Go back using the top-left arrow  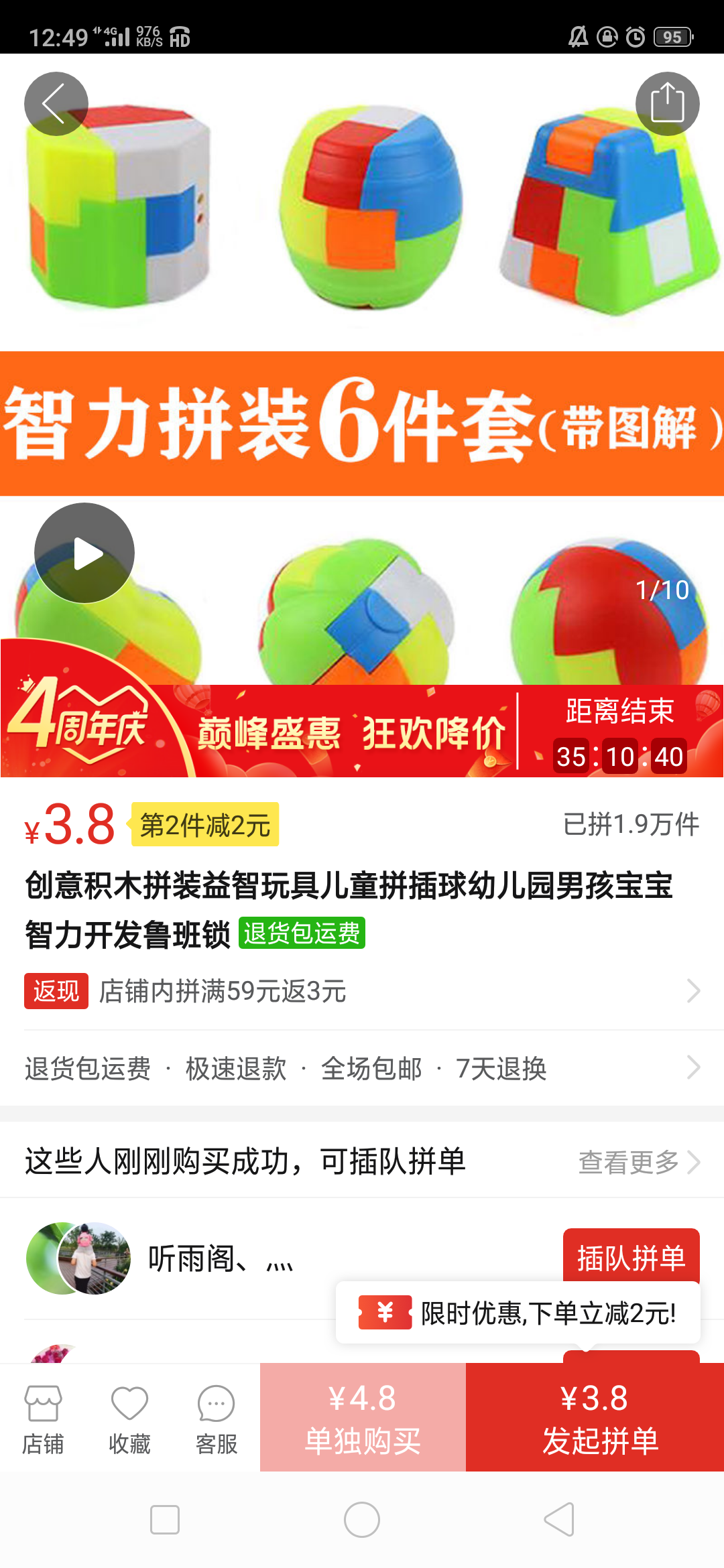point(56,104)
